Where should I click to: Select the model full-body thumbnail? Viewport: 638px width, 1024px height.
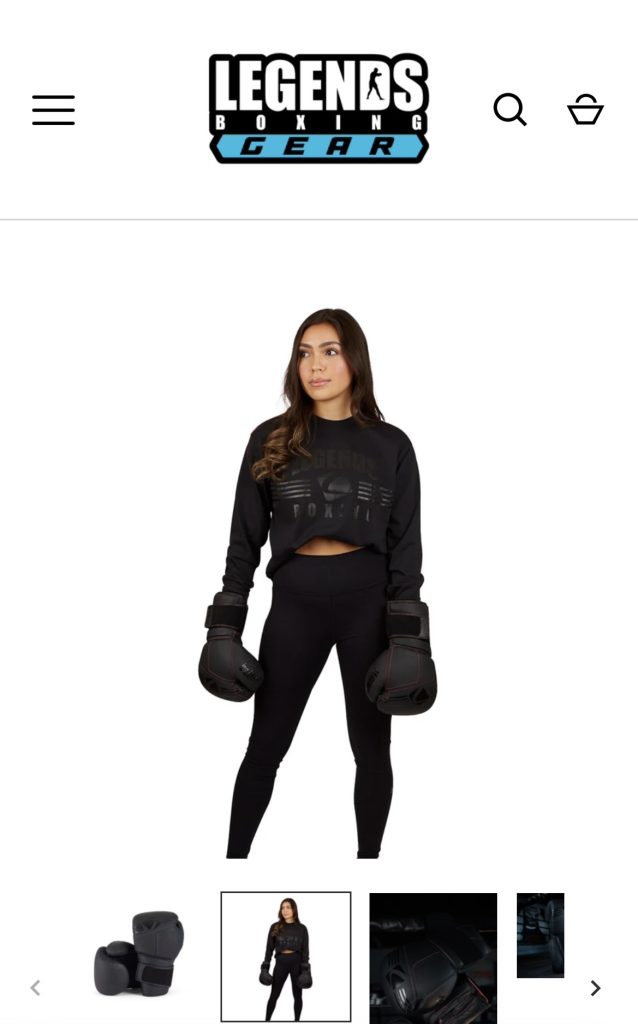pos(286,956)
